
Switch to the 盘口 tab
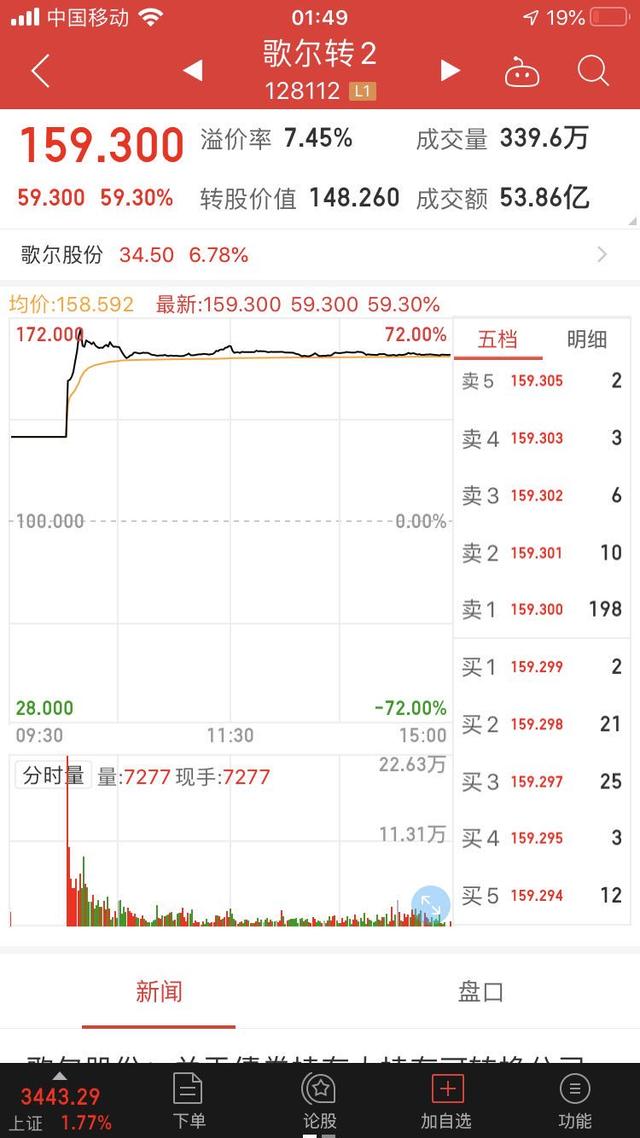click(x=481, y=992)
